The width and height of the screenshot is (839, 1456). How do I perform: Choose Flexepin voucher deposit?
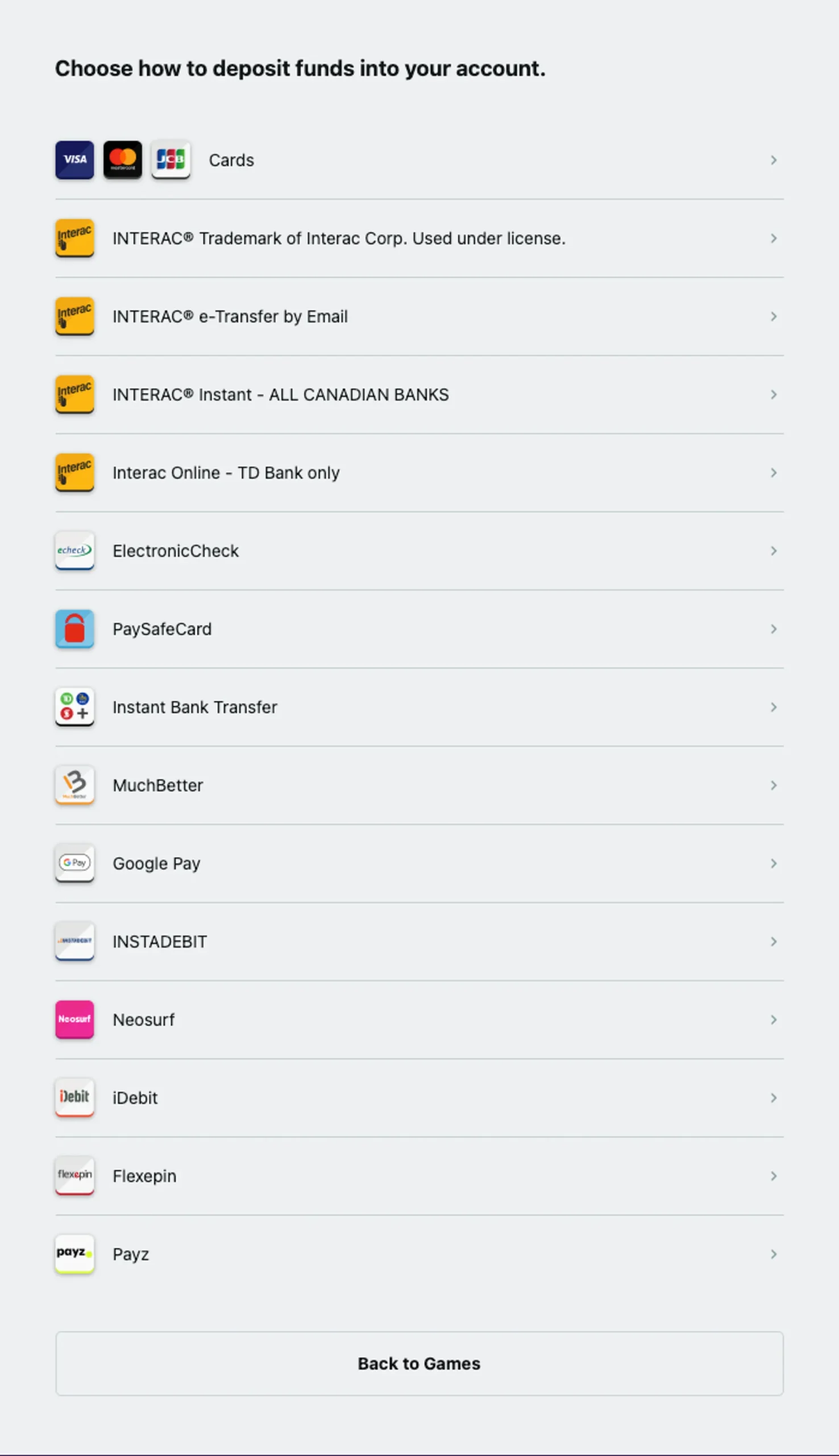[144, 1176]
